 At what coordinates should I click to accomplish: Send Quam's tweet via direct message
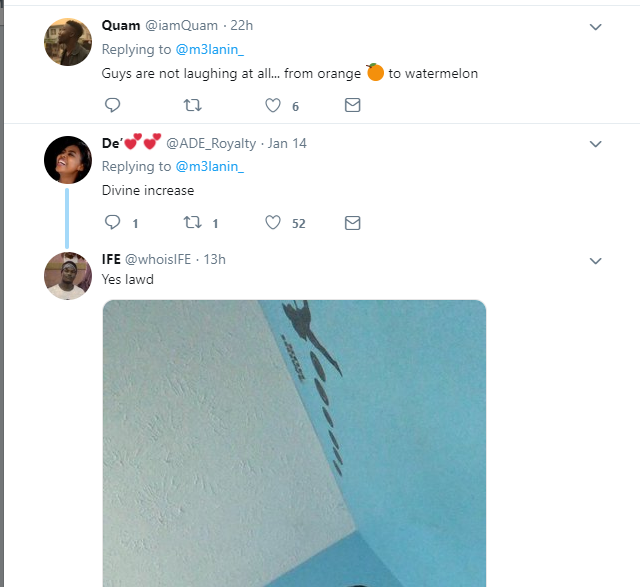point(352,105)
